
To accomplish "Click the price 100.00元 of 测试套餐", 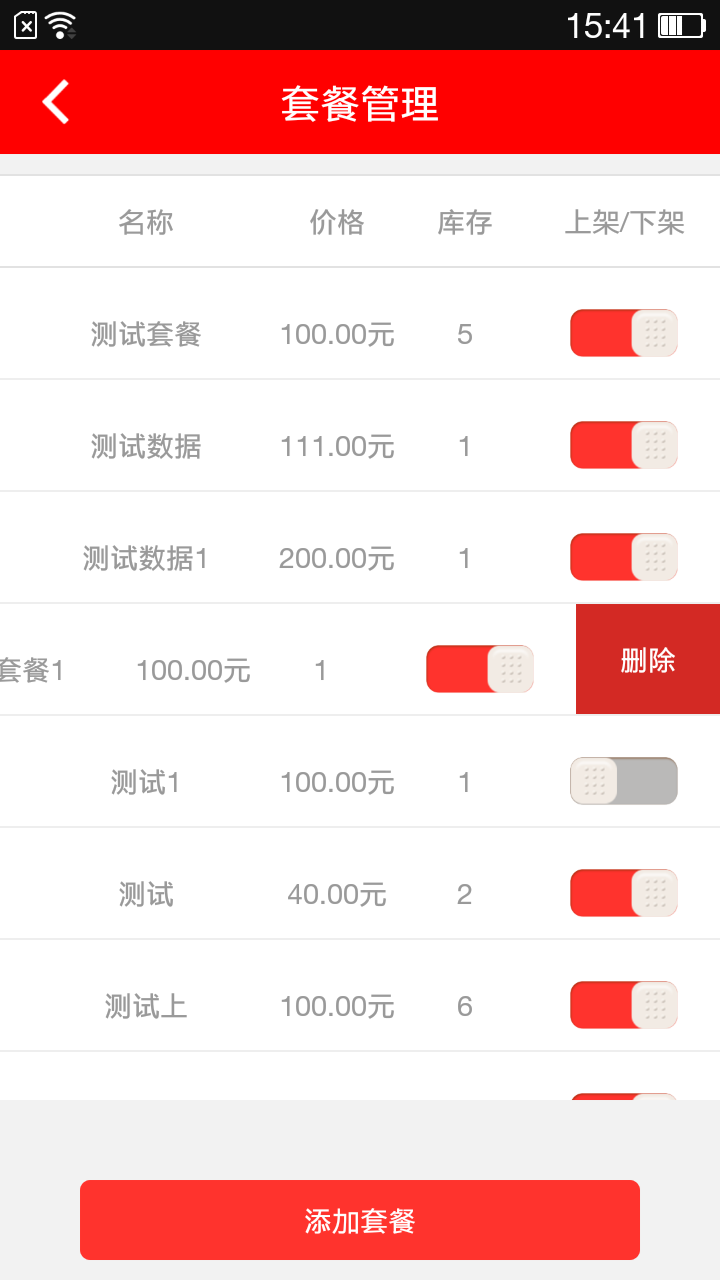I will click(338, 333).
